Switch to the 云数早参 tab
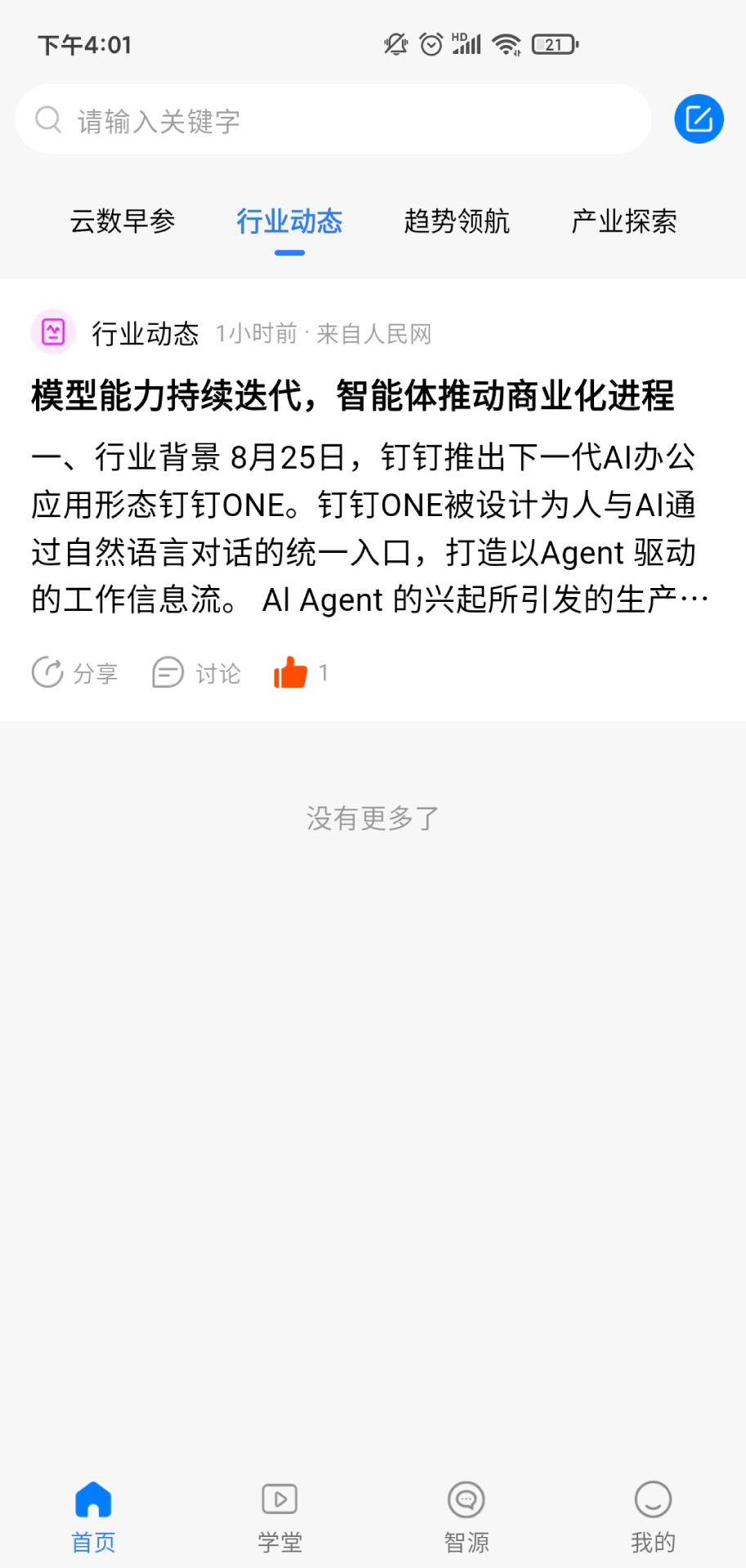746x1568 pixels. coord(123,221)
